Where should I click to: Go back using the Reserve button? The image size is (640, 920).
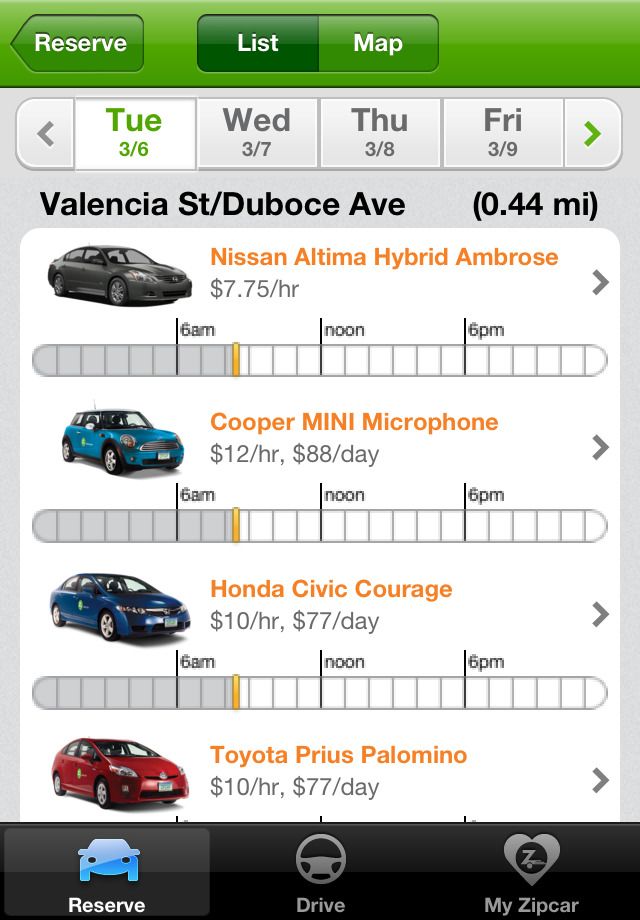click(x=78, y=44)
